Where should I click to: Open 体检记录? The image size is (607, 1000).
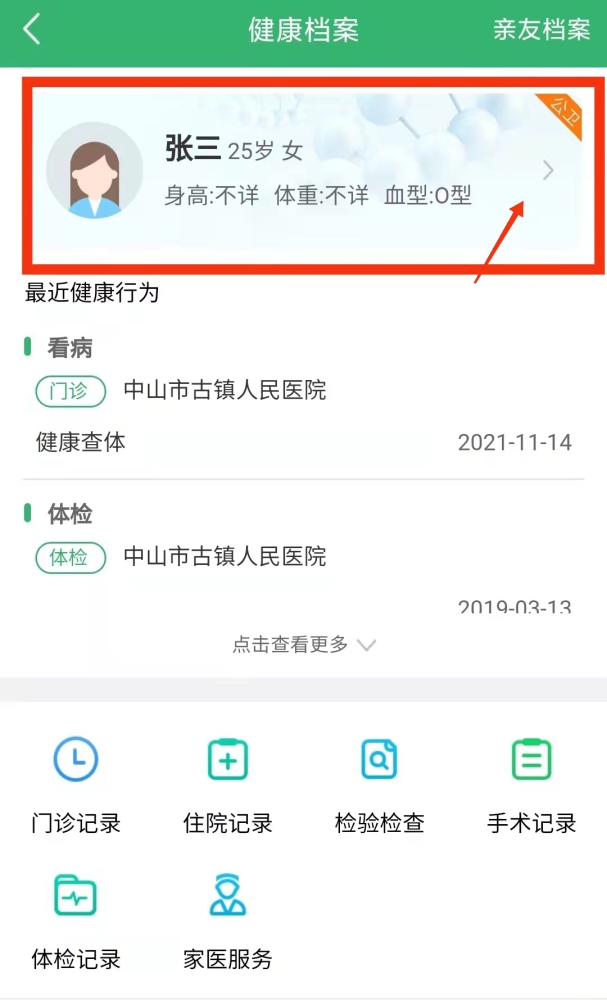coord(76,918)
